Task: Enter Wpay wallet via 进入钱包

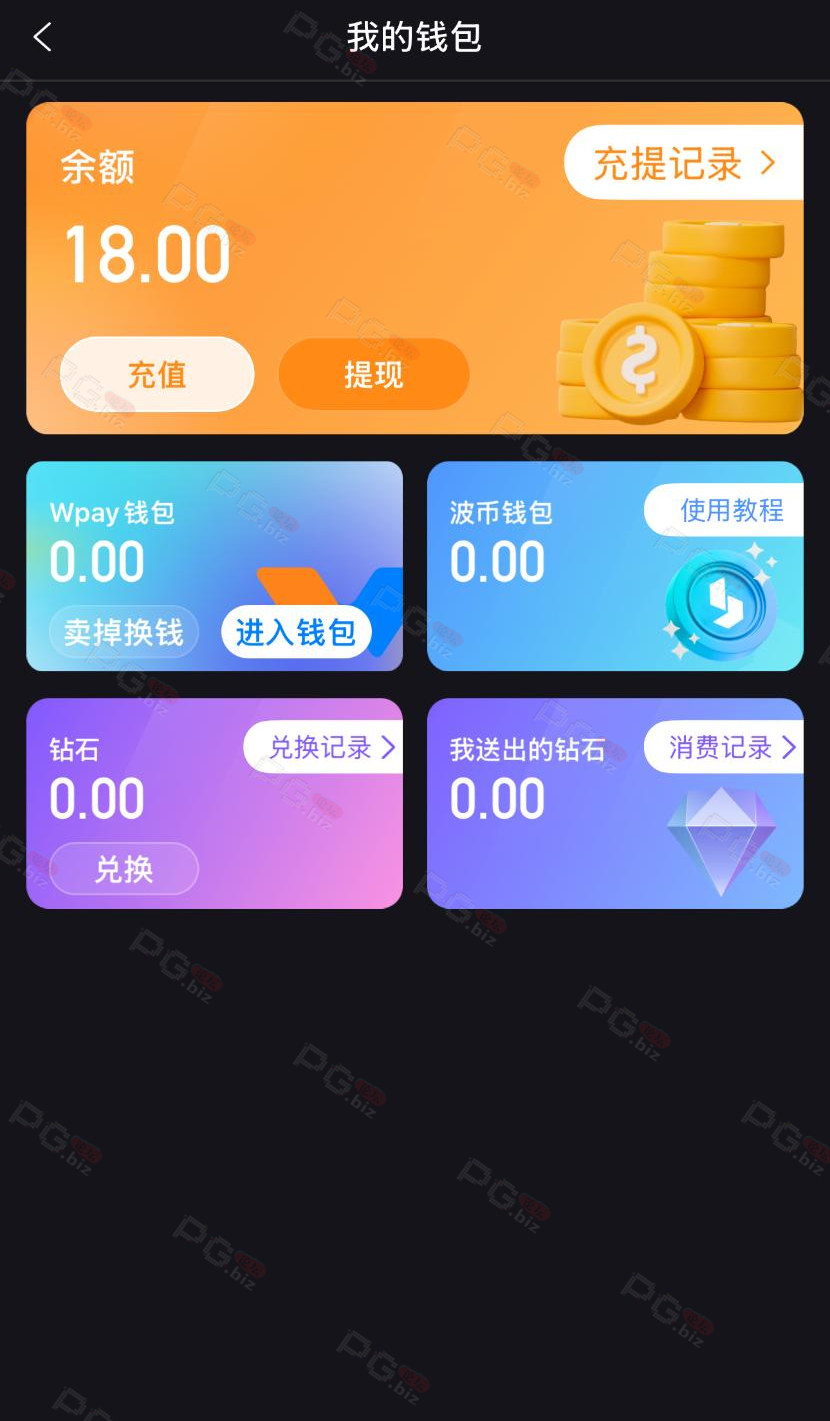Action: (296, 632)
